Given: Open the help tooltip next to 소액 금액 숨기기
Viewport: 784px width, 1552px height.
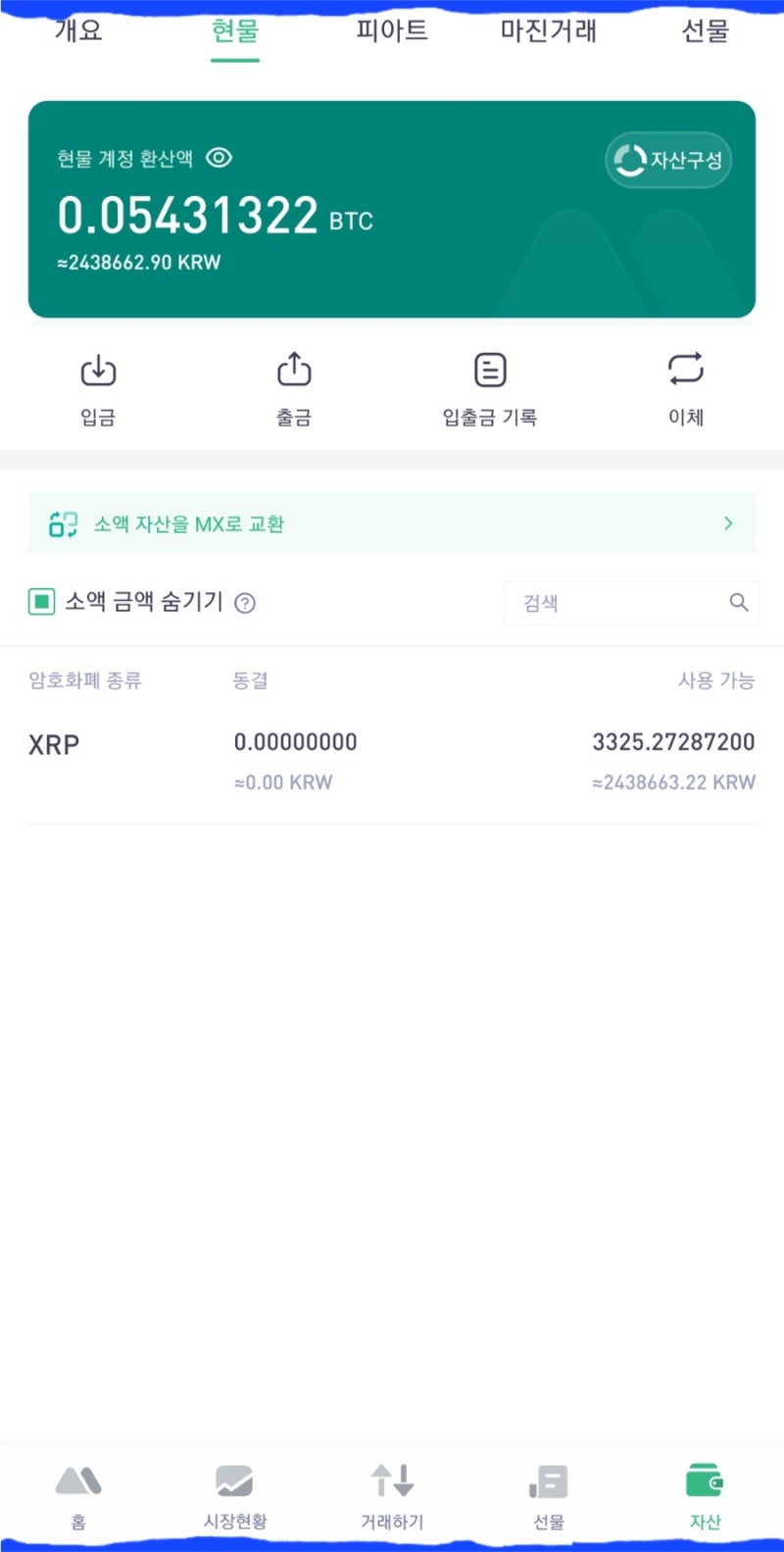Looking at the screenshot, I should pos(244,603).
